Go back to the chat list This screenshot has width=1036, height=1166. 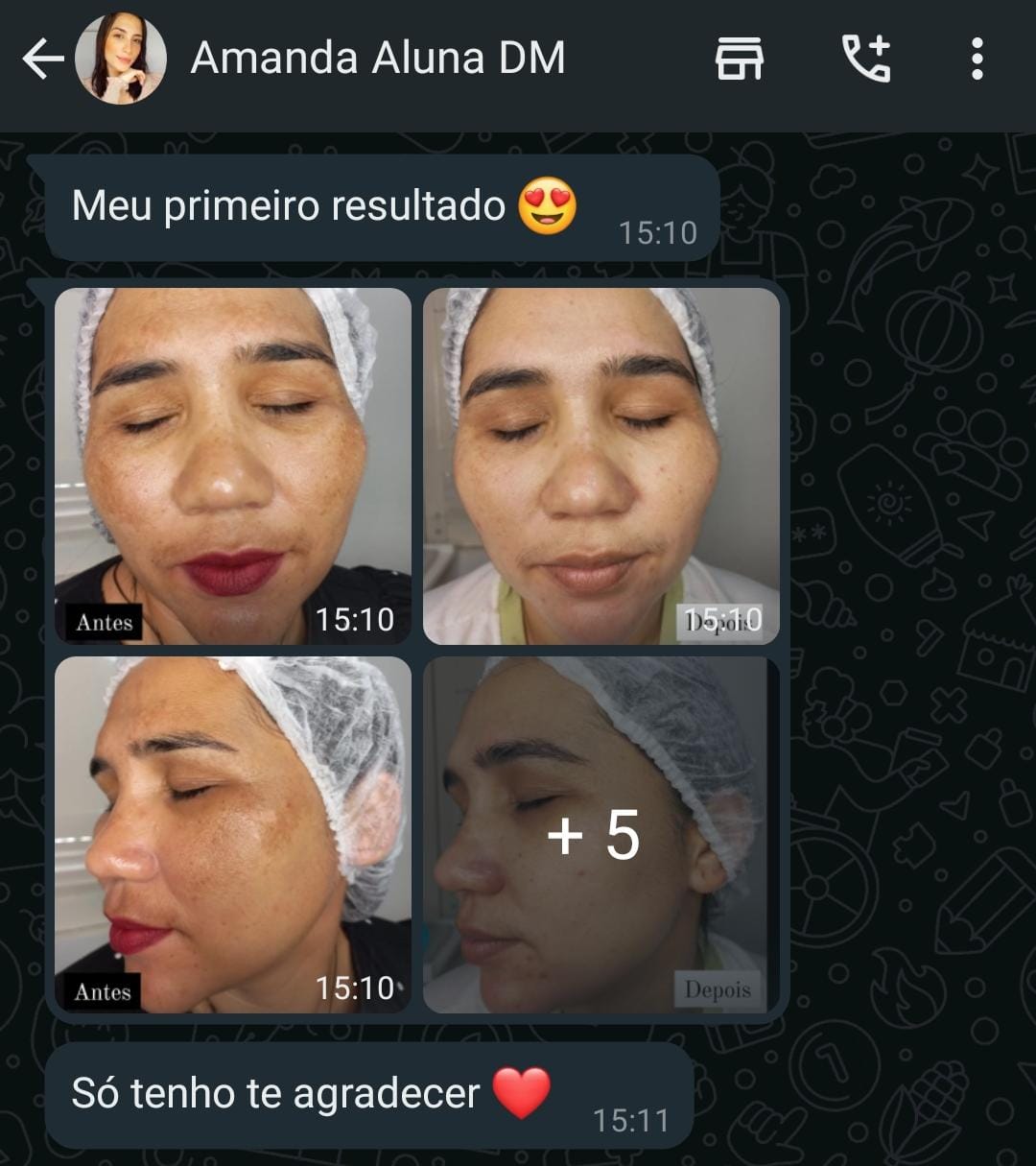click(x=43, y=59)
